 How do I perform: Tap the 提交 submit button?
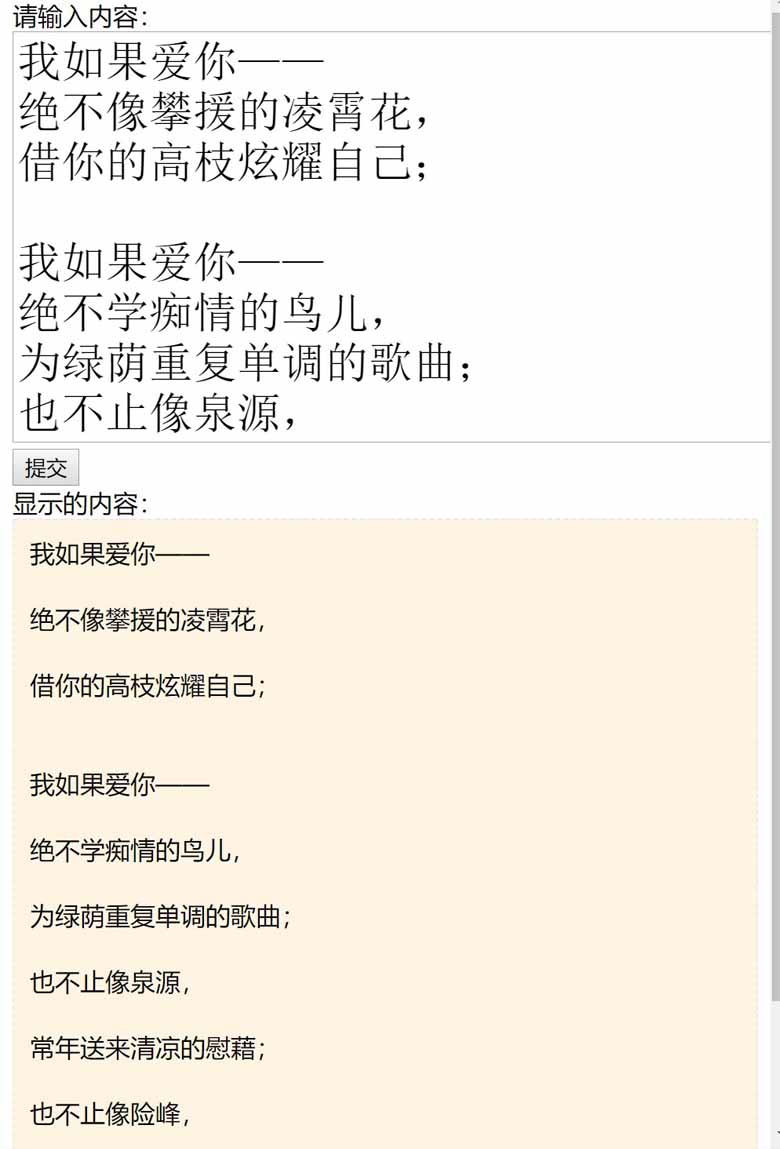[46, 468]
